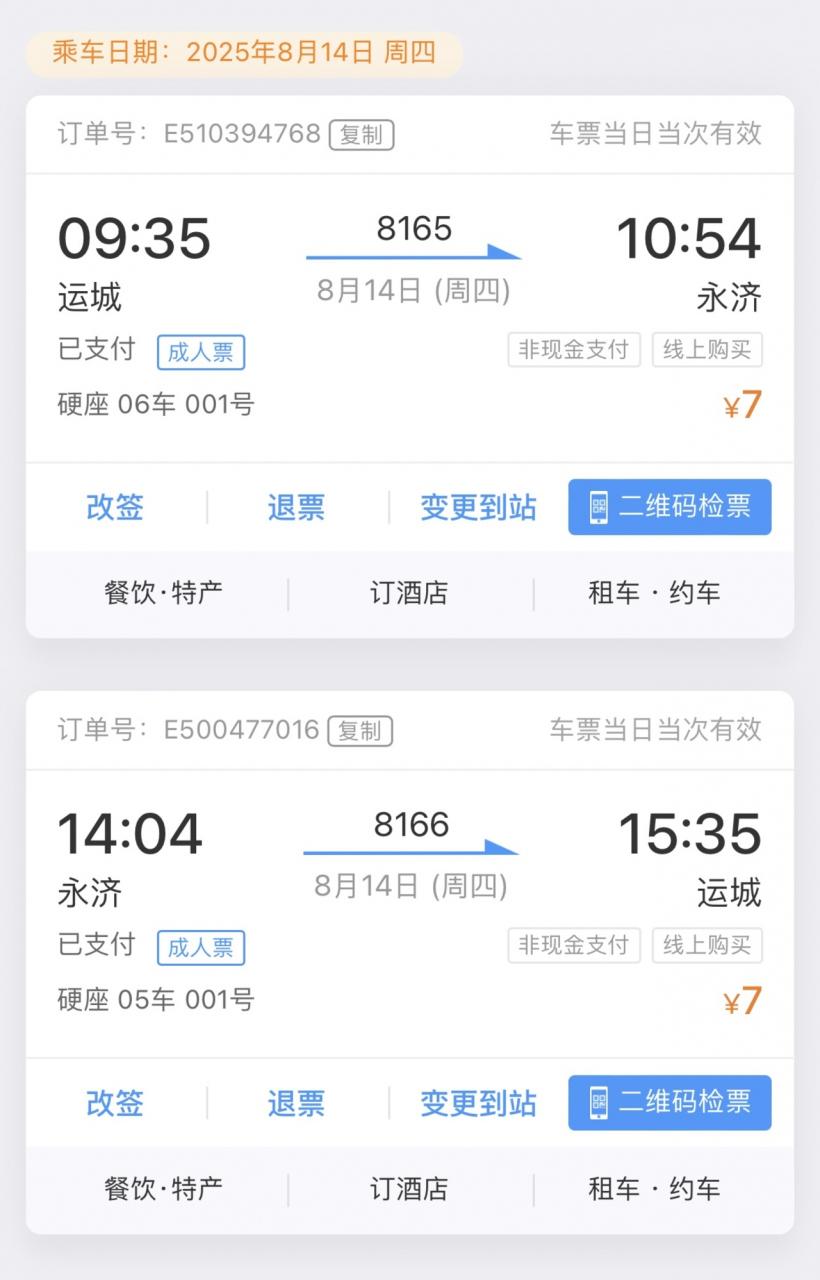Tap 退票 for train 8166

tap(296, 1103)
